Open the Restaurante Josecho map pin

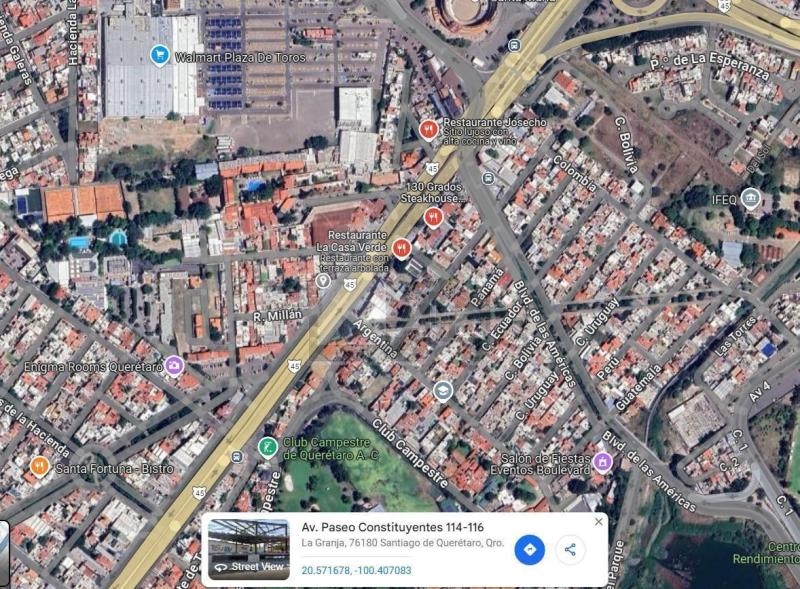click(x=429, y=129)
